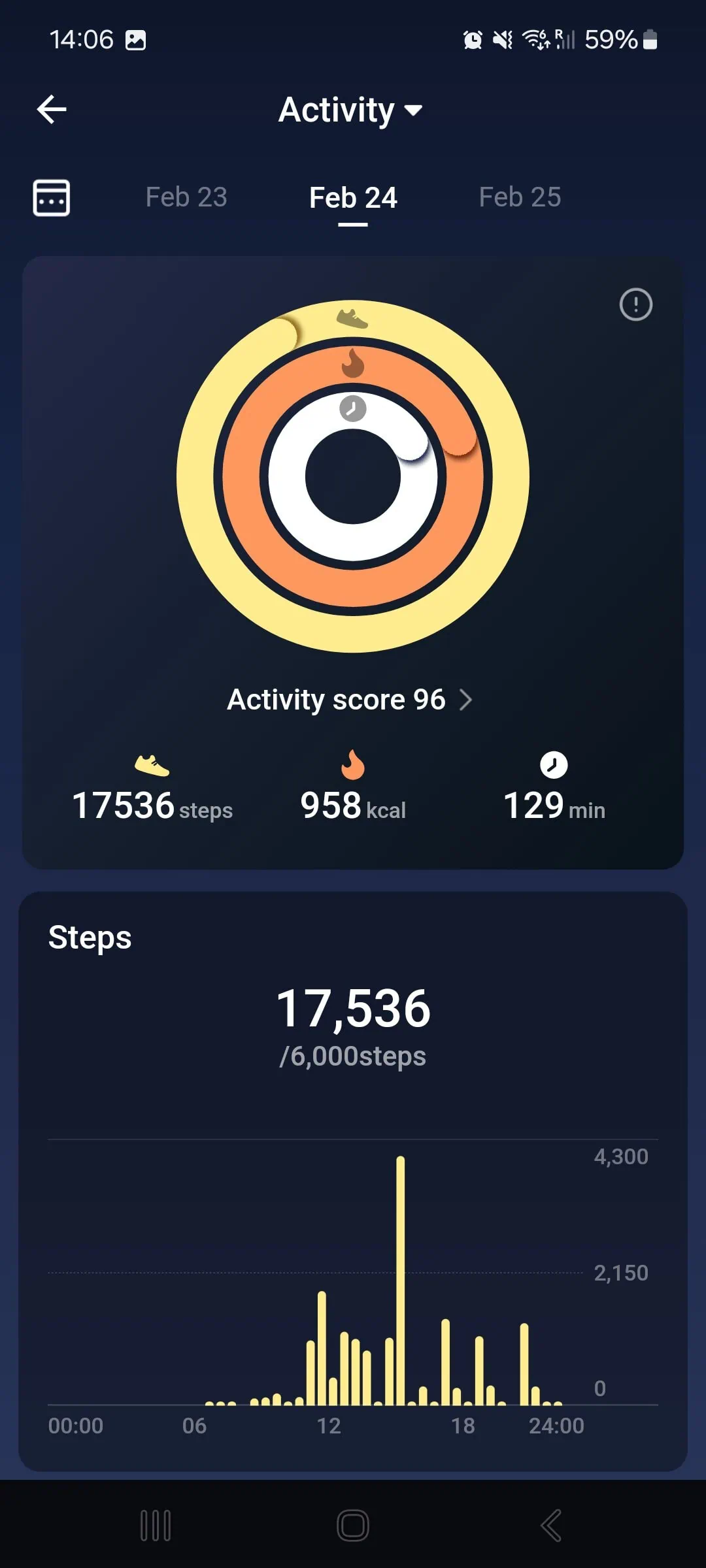Tap the system home button
The width and height of the screenshot is (706, 1568).
tap(353, 1526)
